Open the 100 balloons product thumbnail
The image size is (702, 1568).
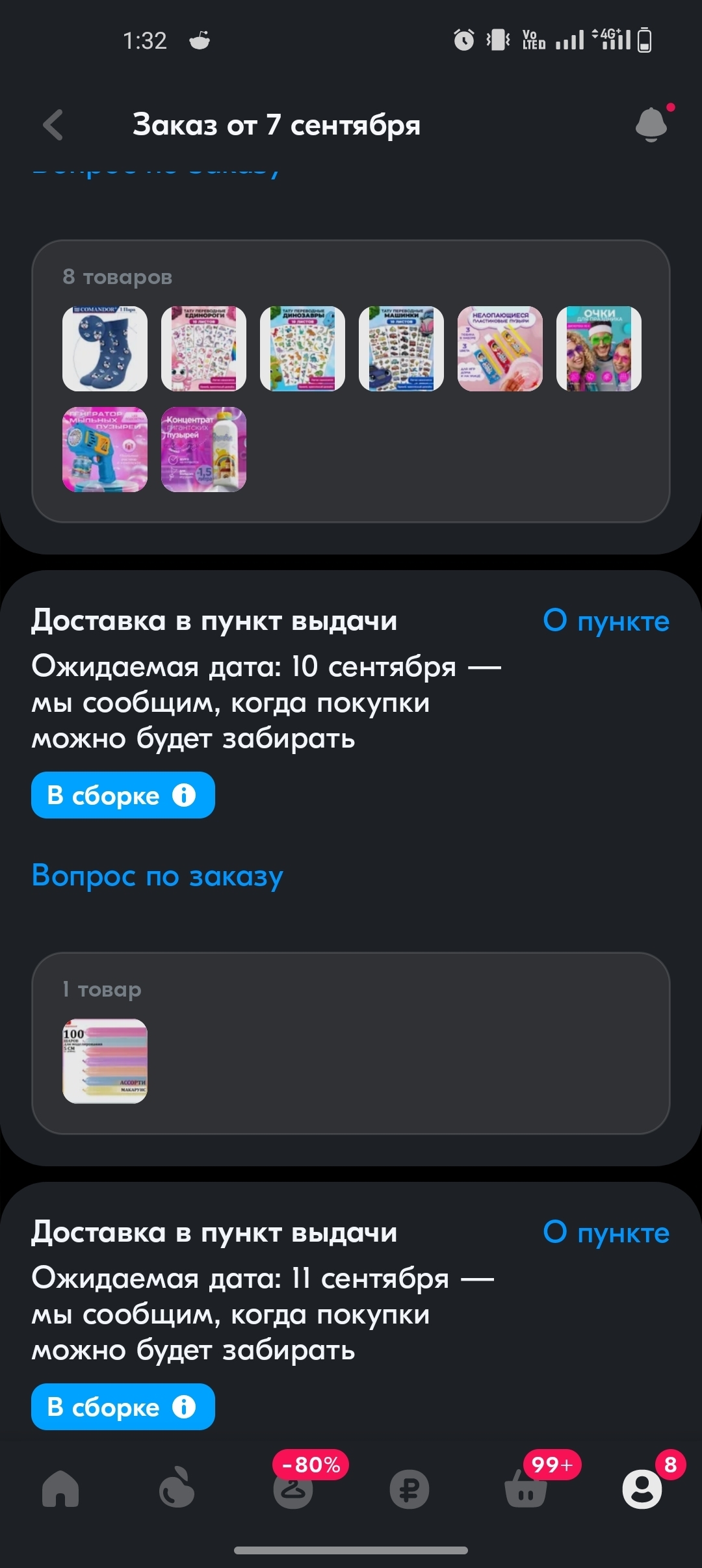[x=105, y=1061]
